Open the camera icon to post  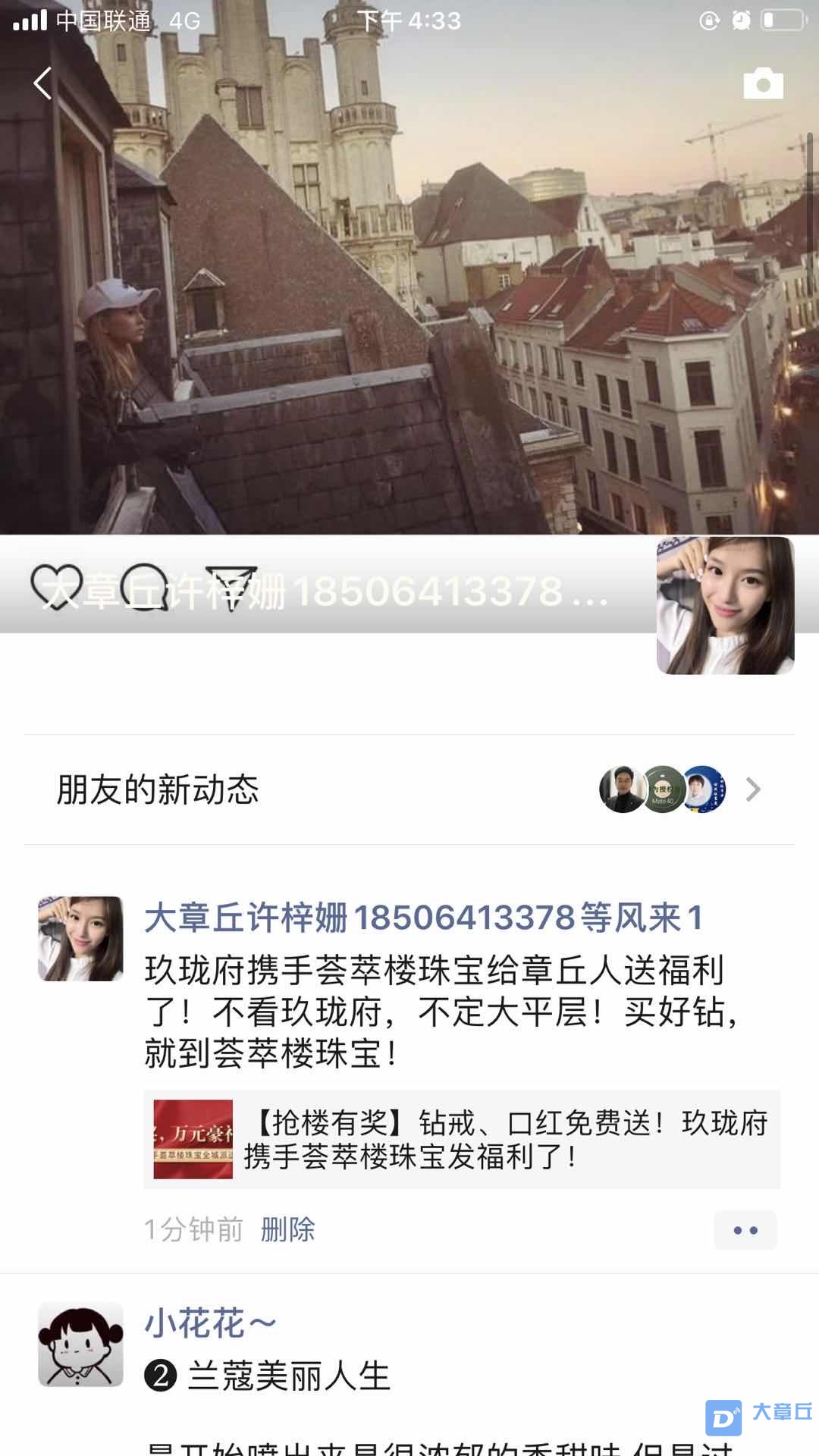coord(763,83)
